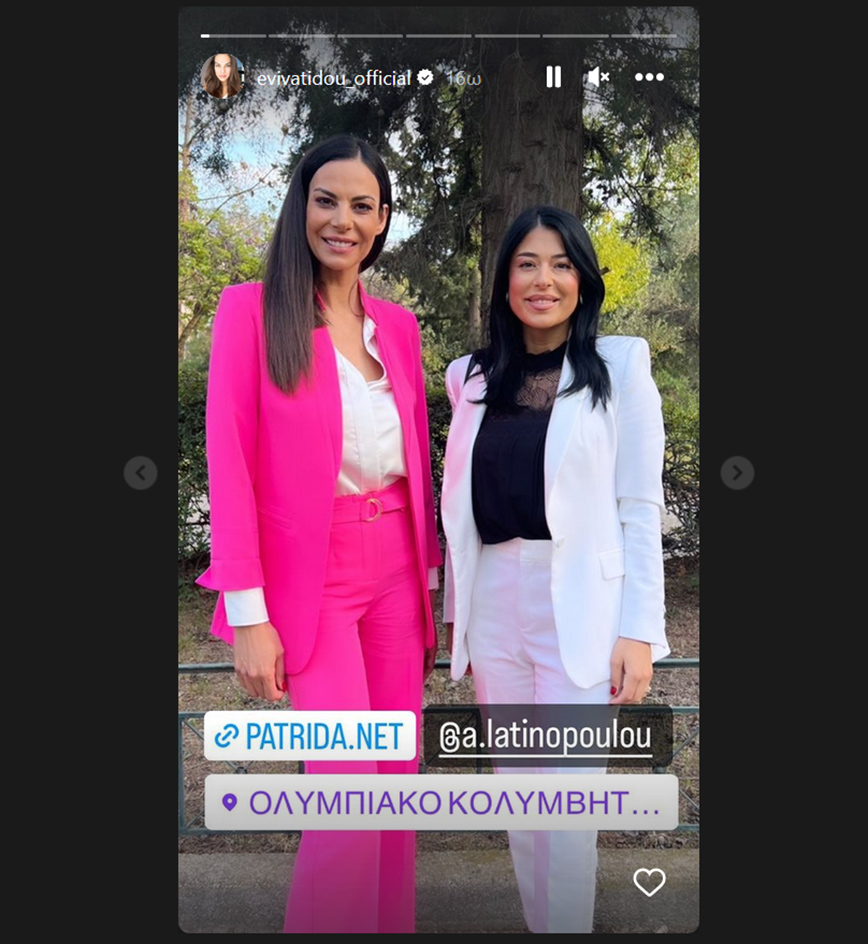
Task: Open evivatidou_official profile avatar
Action: coord(222,77)
